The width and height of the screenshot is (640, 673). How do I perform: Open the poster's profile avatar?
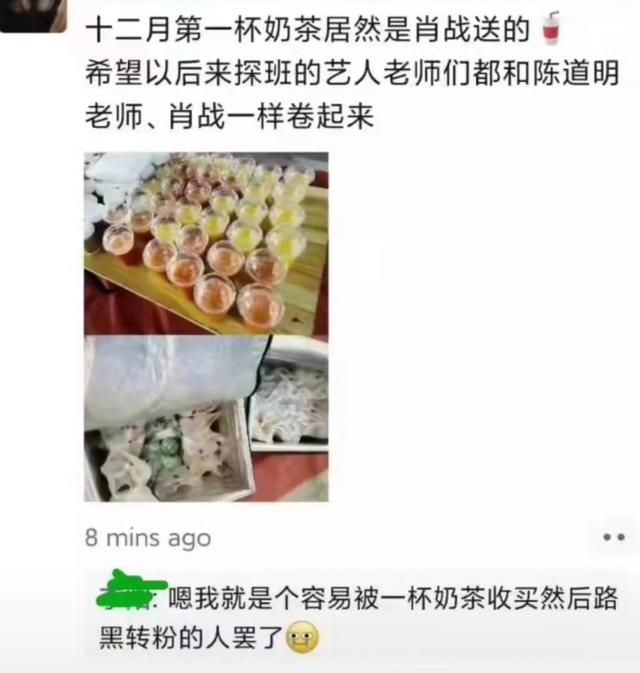[33, 14]
